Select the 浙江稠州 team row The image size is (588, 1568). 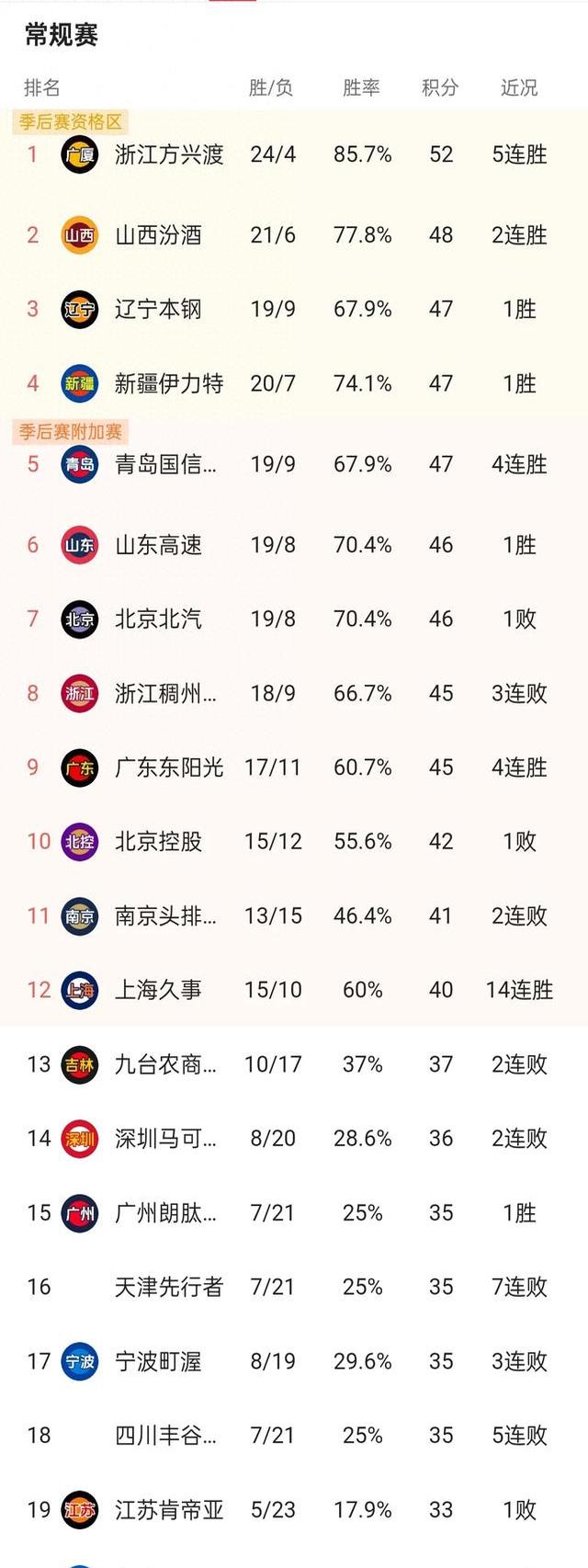pos(165,693)
